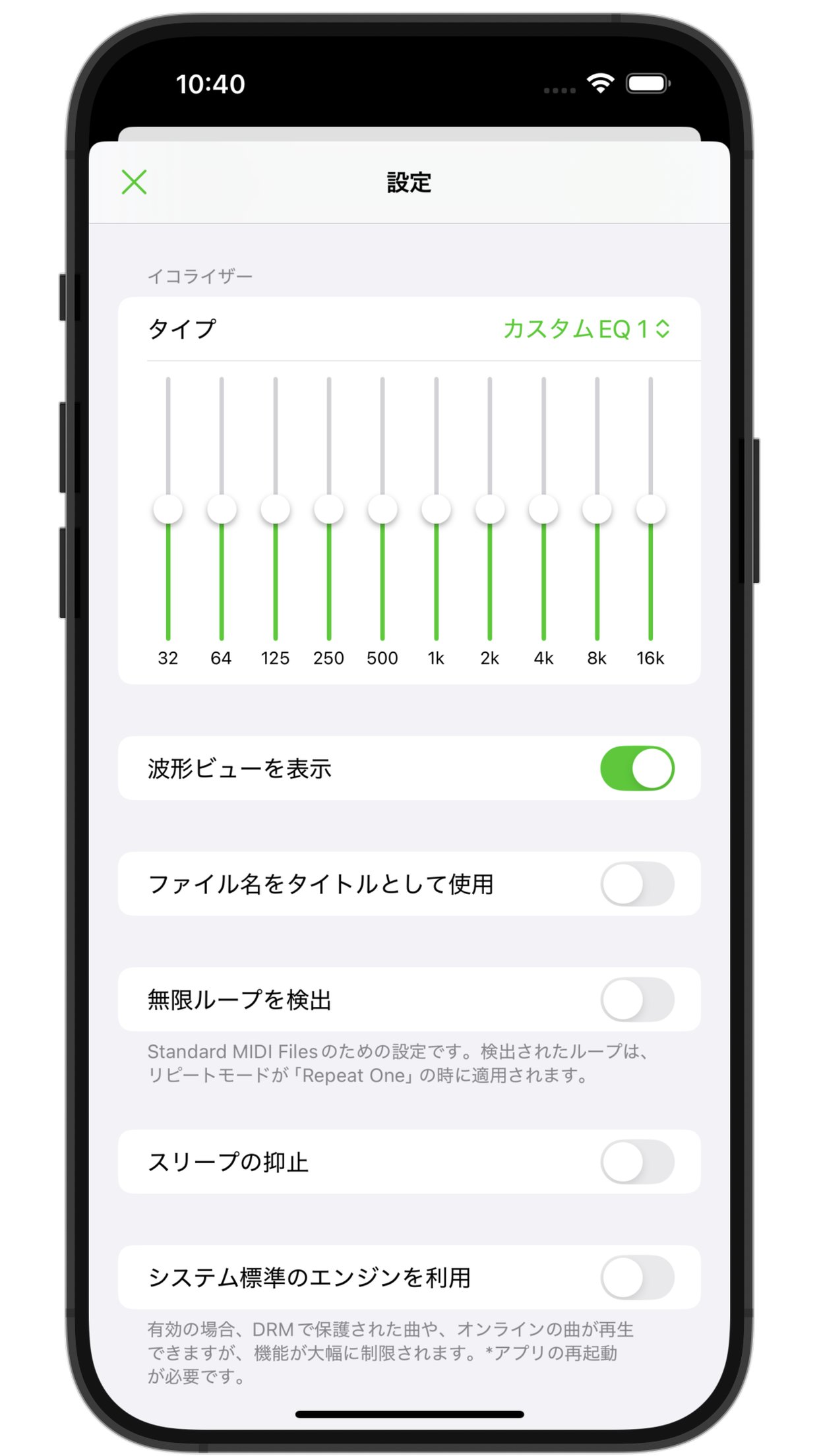Tap the 16k equalizer slider
Image resolution: width=819 pixels, height=1456 pixels.
(x=651, y=509)
